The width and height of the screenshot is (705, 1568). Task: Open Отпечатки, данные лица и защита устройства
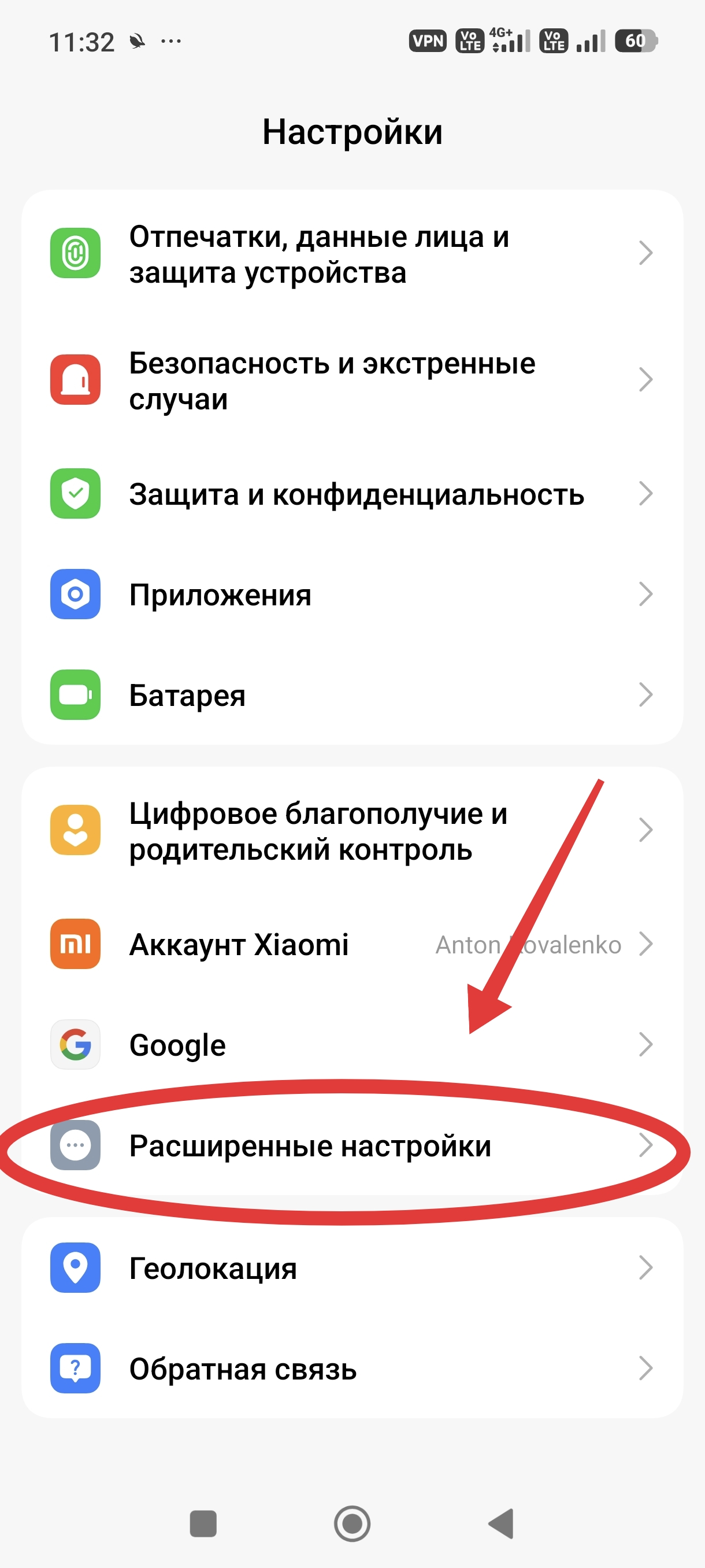click(x=351, y=254)
